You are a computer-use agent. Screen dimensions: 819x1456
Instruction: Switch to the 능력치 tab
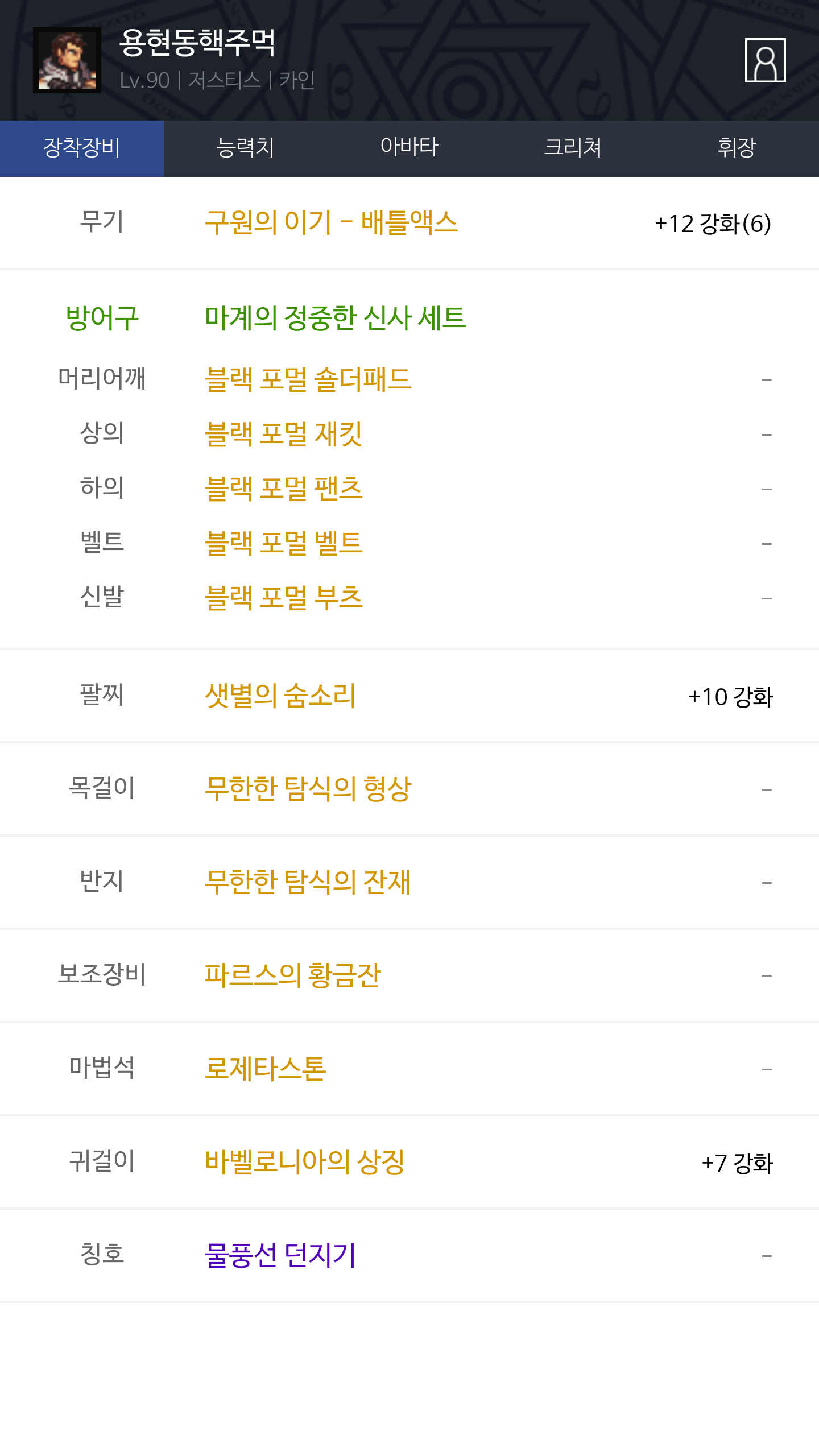point(246,148)
